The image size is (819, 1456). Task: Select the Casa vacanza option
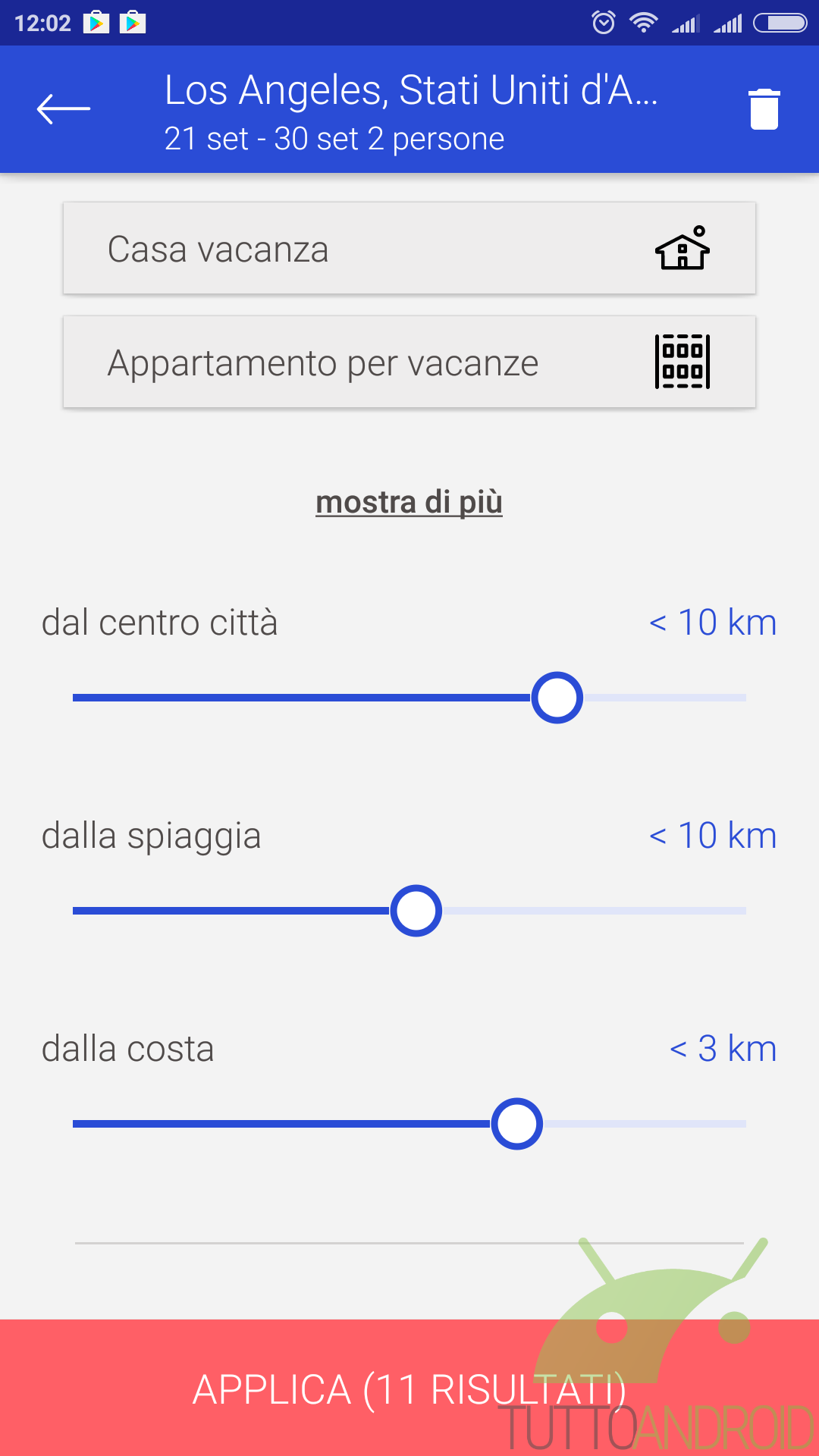click(x=409, y=248)
